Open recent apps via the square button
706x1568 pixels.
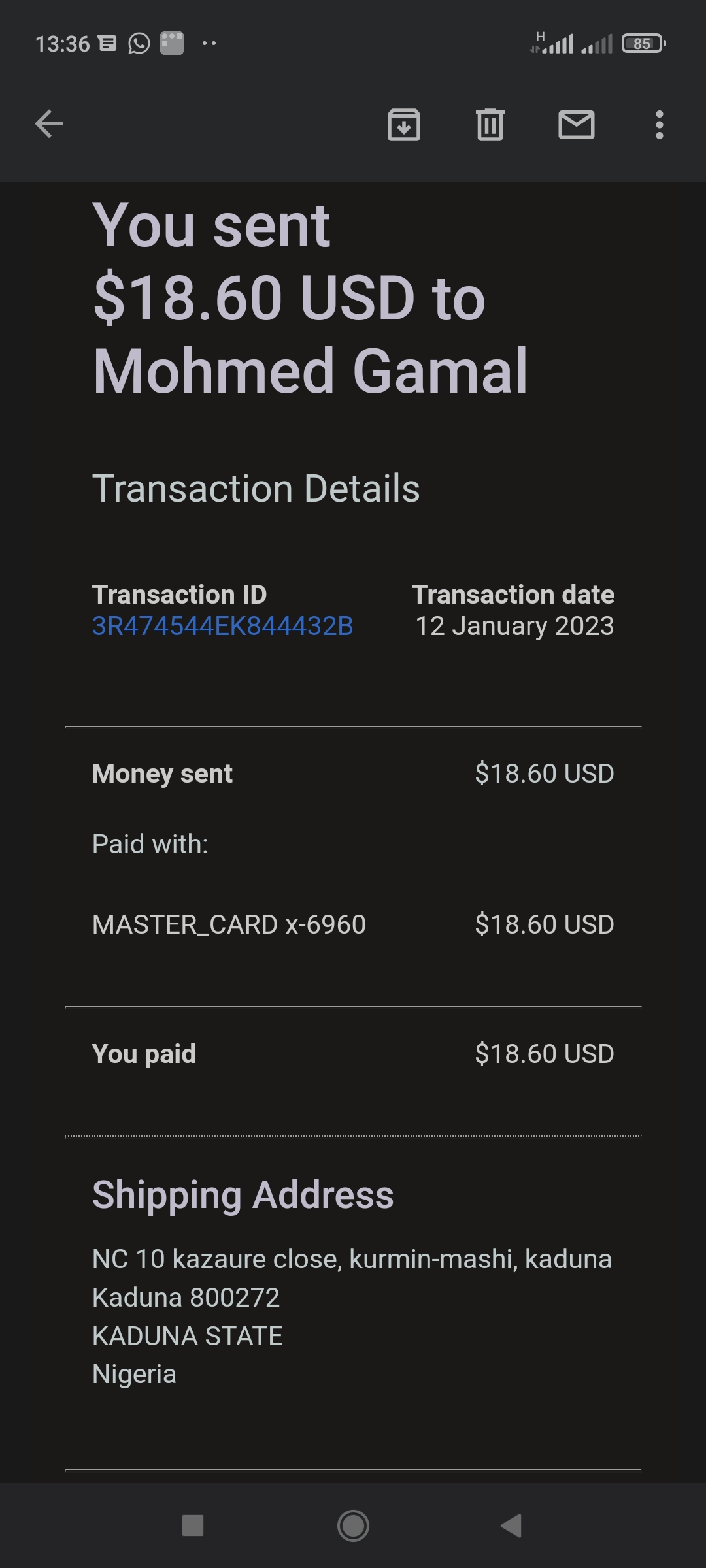coord(193,1526)
